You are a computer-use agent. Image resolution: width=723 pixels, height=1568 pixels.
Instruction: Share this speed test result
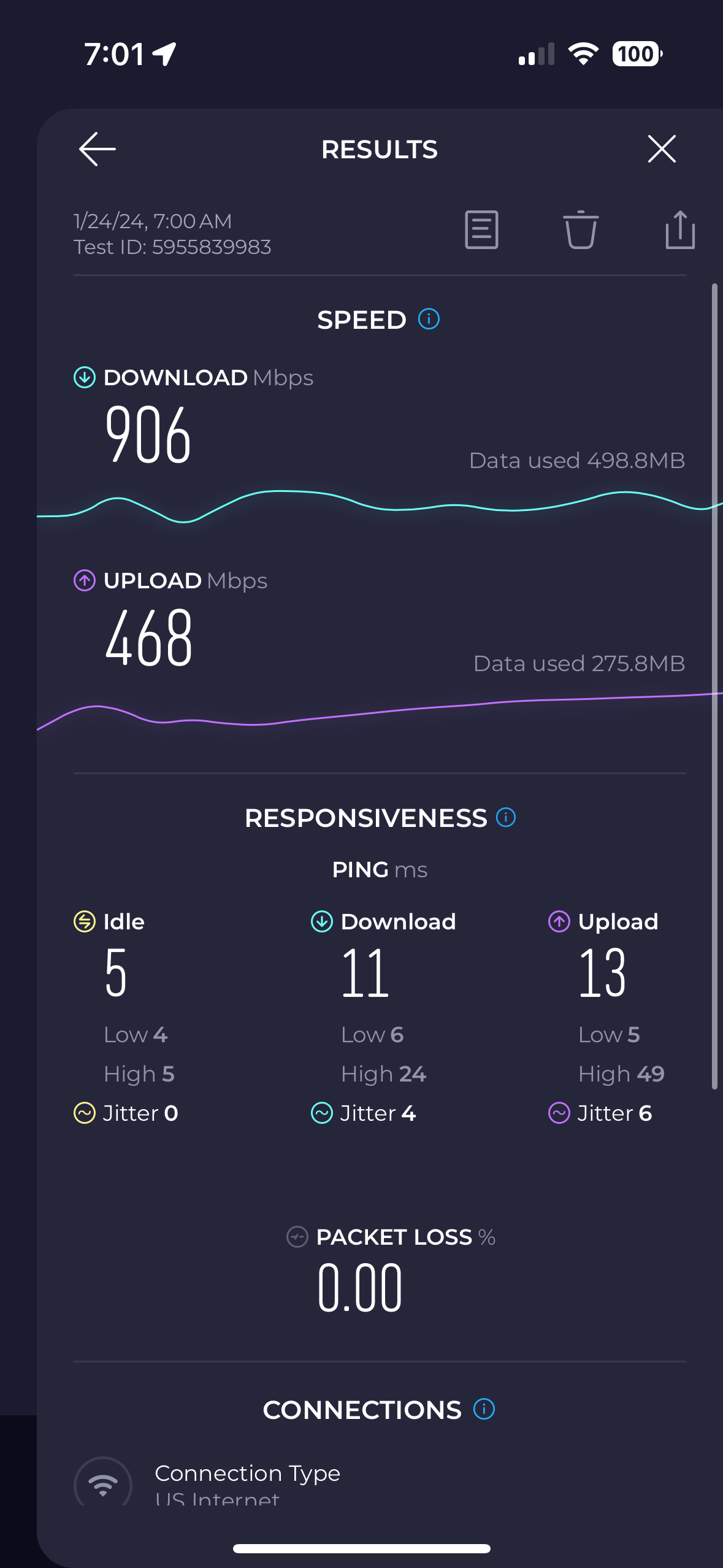pos(680,230)
